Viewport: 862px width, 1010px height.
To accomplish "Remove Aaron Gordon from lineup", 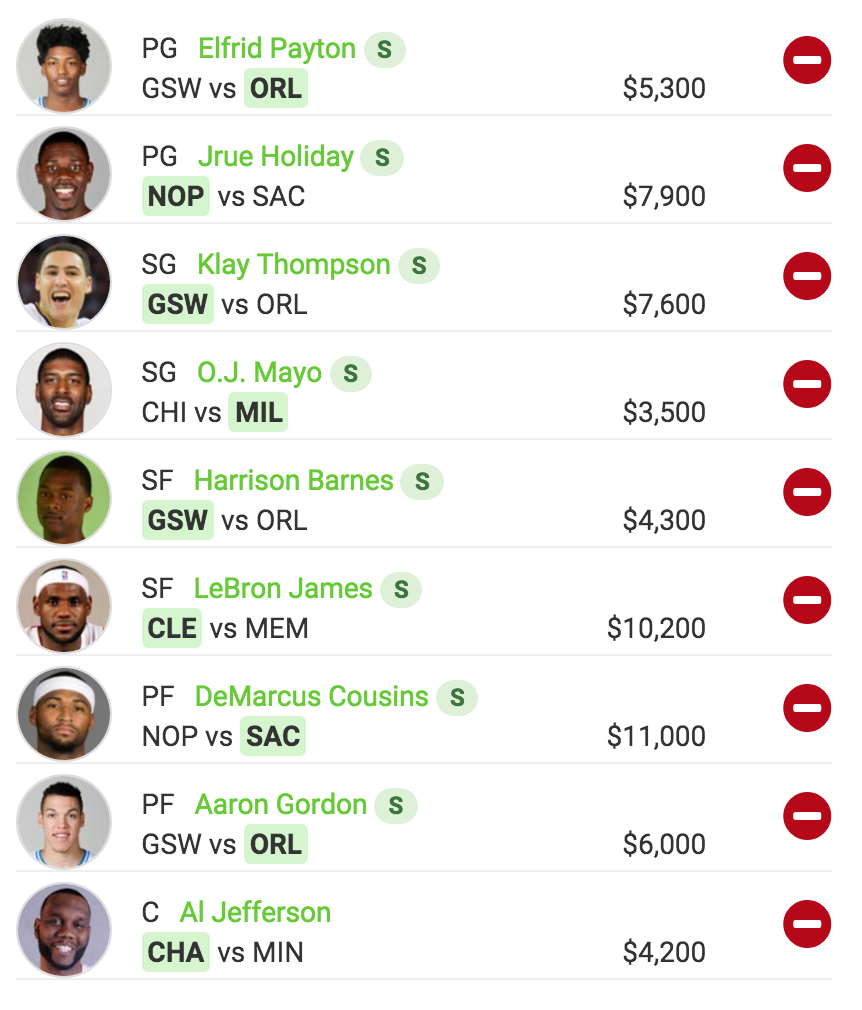I will pos(807,816).
